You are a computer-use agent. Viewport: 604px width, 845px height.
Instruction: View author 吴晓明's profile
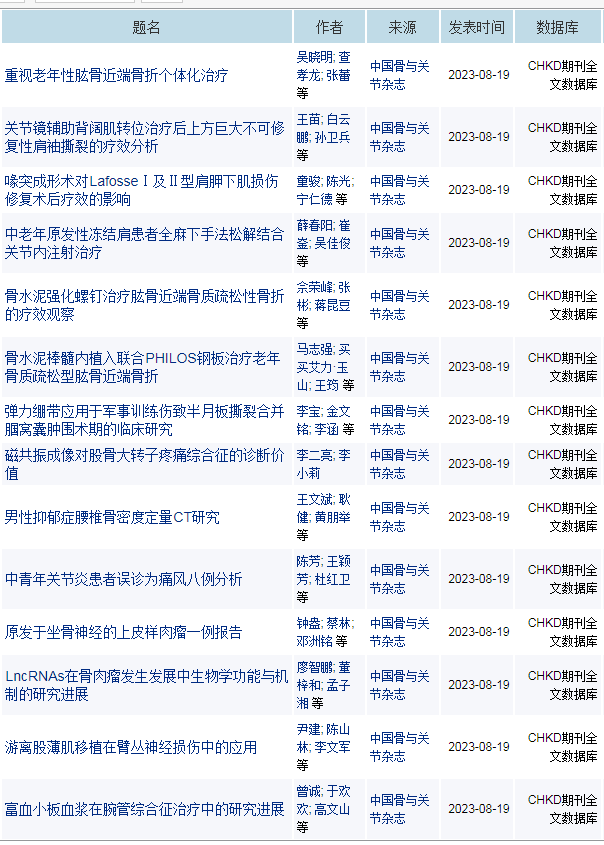click(315, 57)
